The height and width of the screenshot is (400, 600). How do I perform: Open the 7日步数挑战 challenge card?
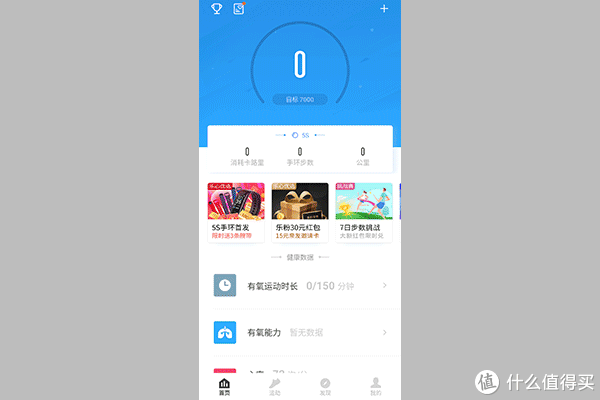pyautogui.click(x=363, y=213)
